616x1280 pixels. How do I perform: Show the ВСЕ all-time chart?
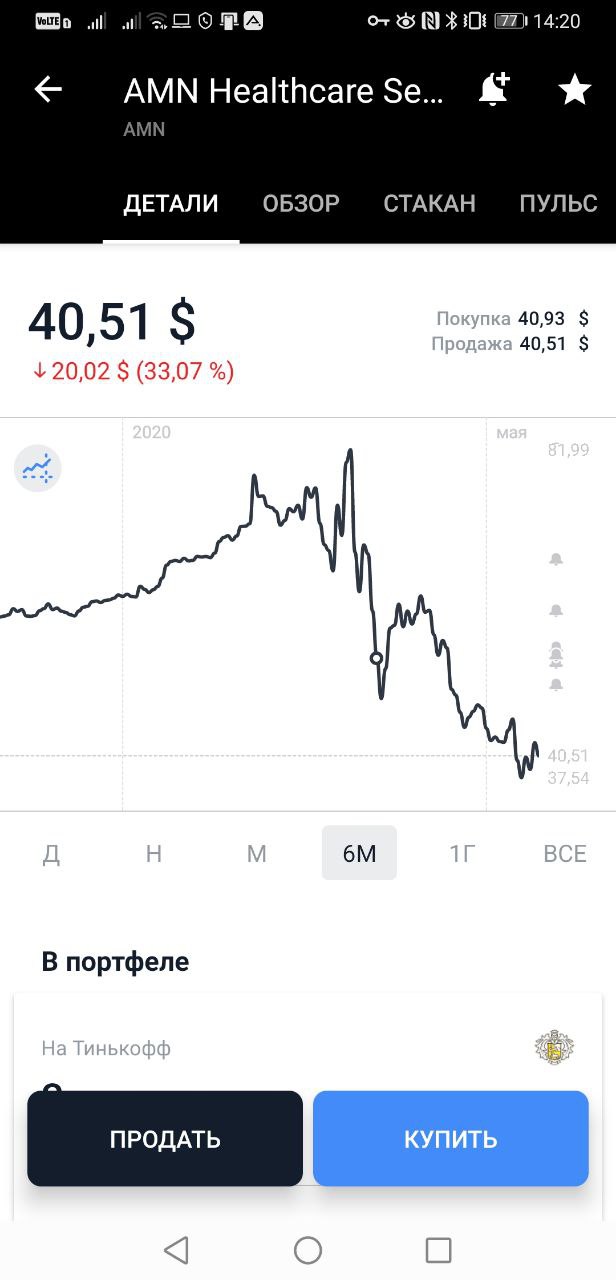click(x=565, y=853)
